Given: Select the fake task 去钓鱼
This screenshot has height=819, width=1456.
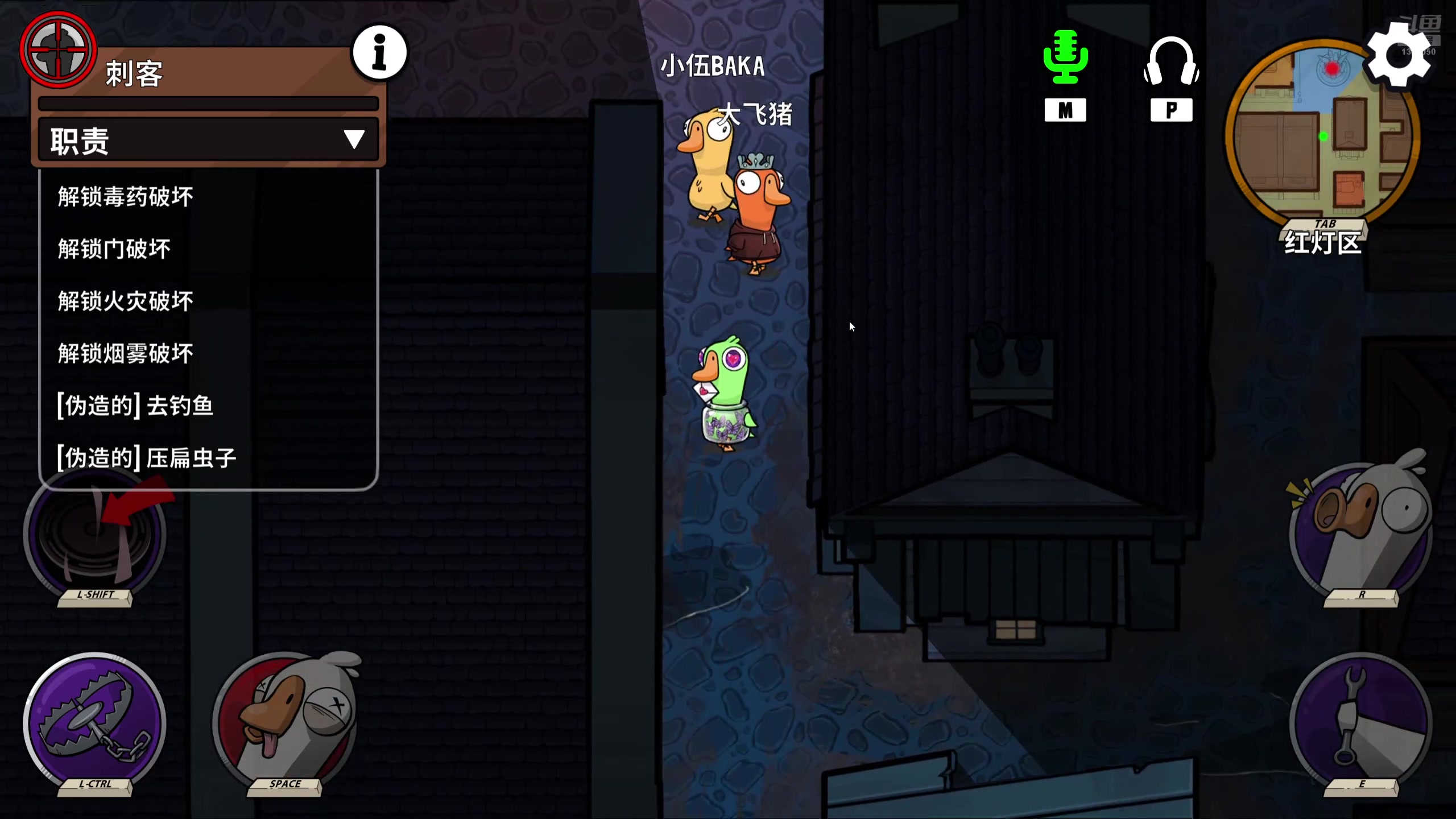Looking at the screenshot, I should click(x=135, y=406).
